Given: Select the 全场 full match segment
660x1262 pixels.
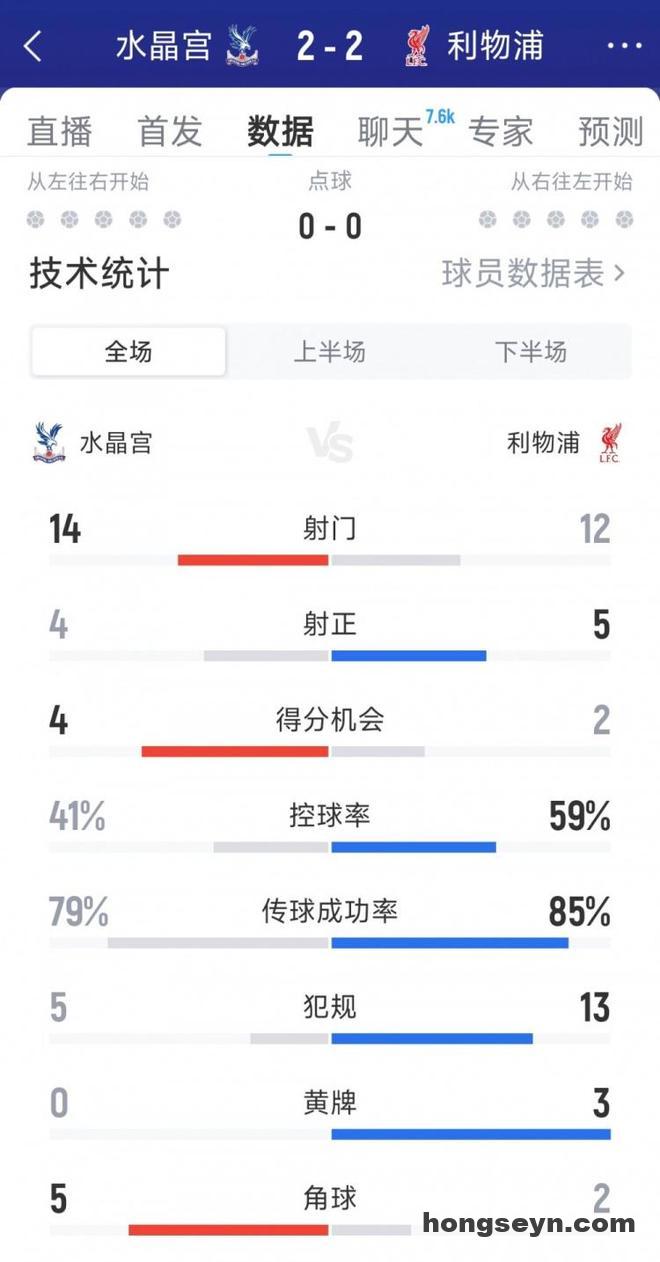Looking at the screenshot, I should 129,352.
